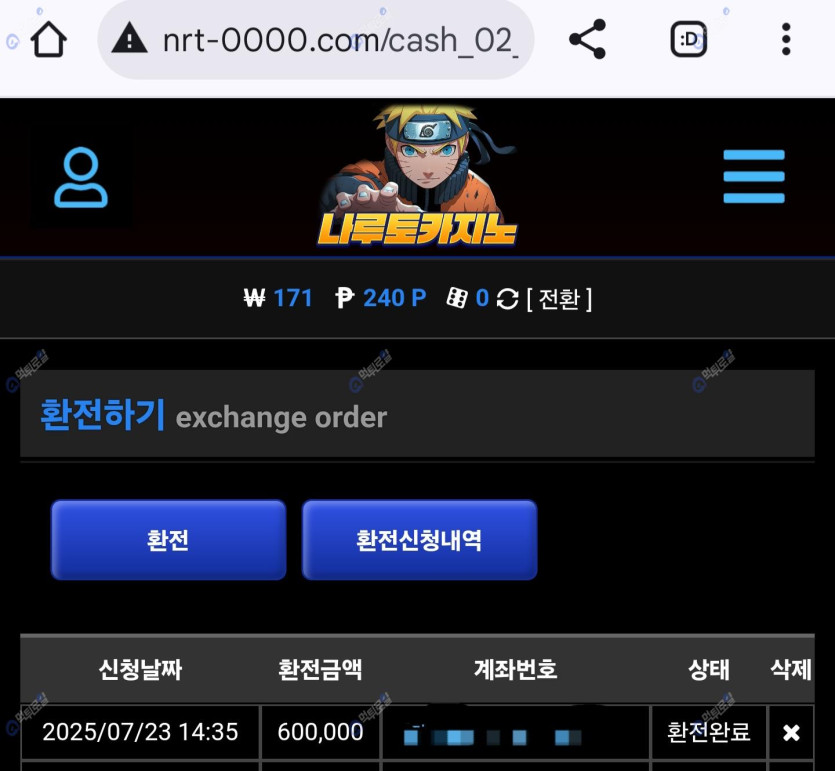Select the 환전 button
The height and width of the screenshot is (771, 835).
click(168, 540)
